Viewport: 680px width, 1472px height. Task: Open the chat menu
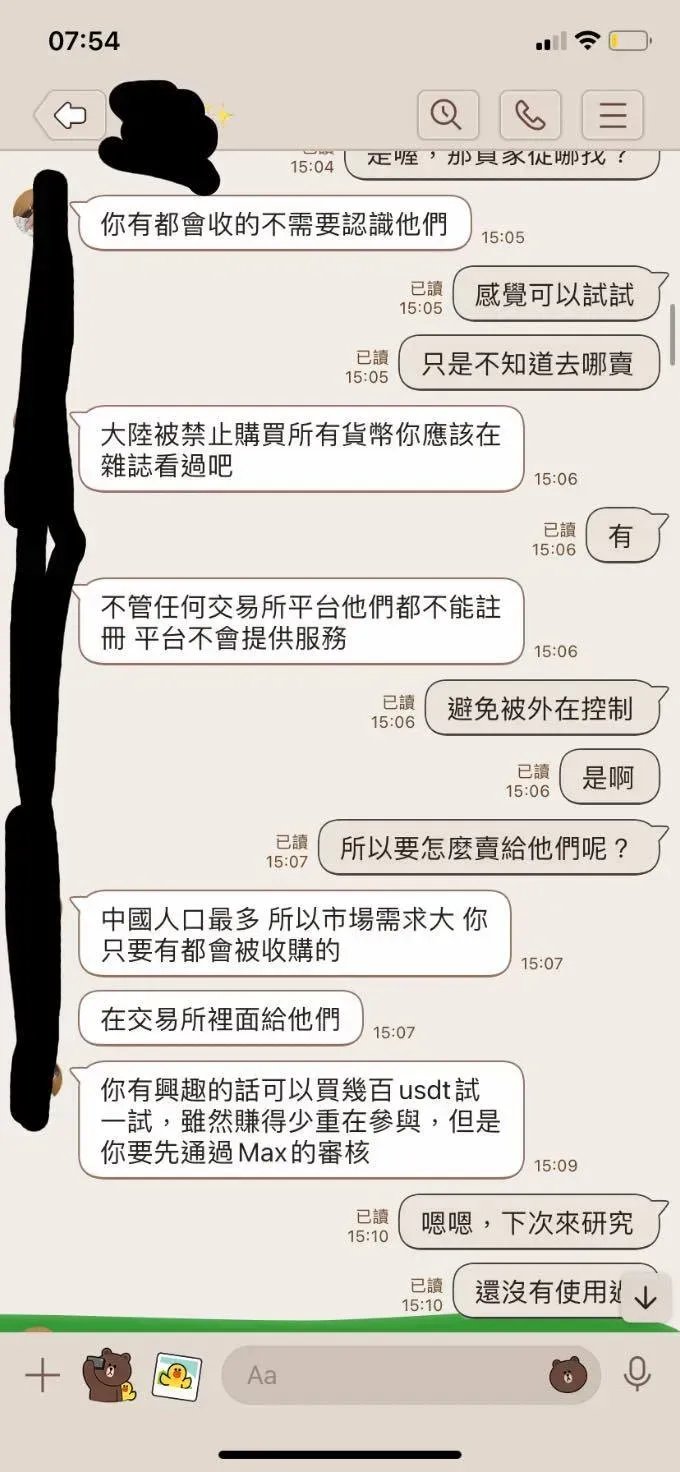(612, 115)
